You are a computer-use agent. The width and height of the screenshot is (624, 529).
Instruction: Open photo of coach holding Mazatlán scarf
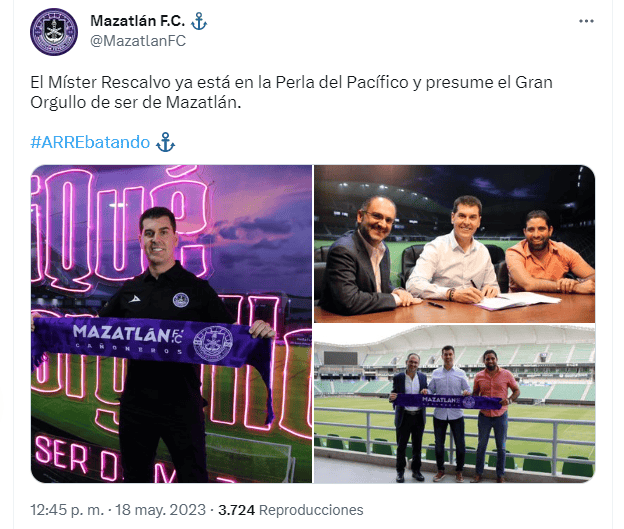(x=171, y=324)
